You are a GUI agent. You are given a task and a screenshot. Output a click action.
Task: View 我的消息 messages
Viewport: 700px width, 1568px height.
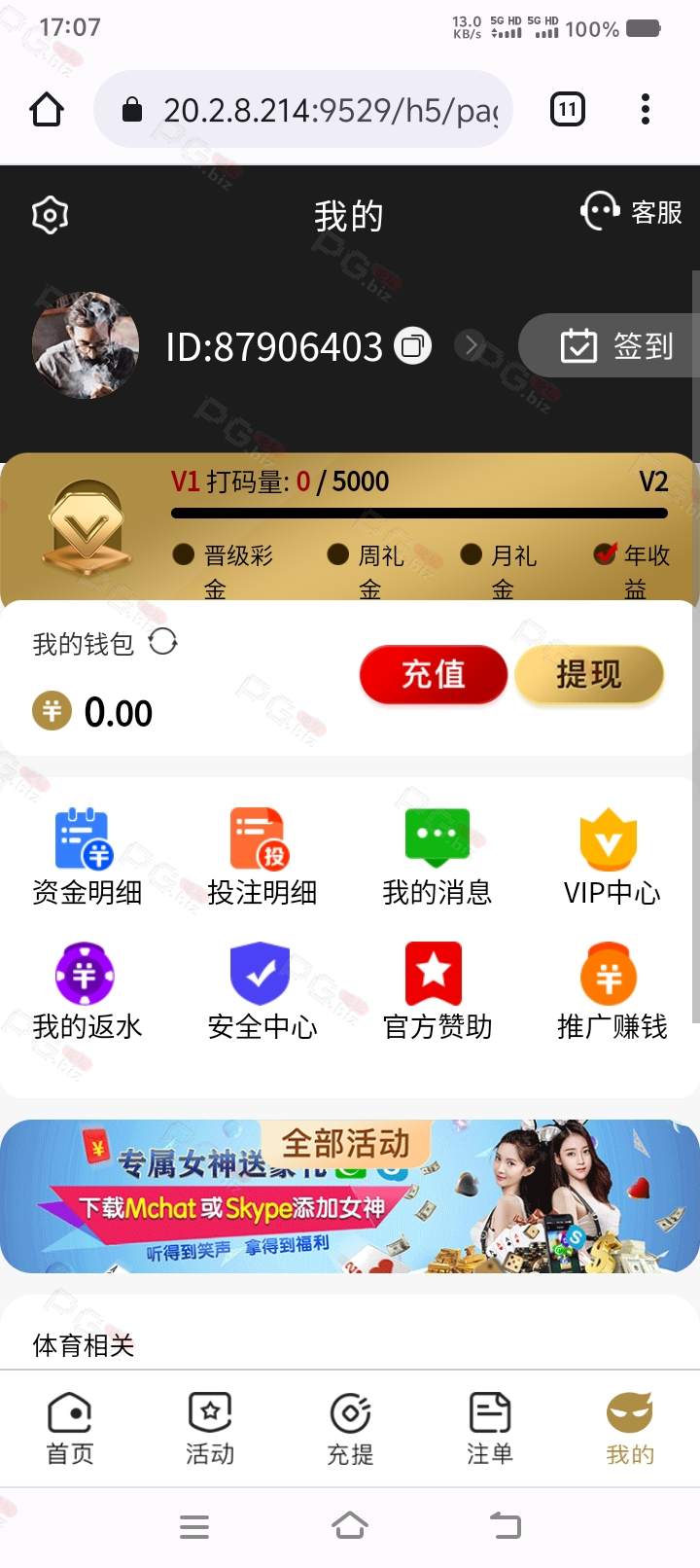tap(437, 857)
